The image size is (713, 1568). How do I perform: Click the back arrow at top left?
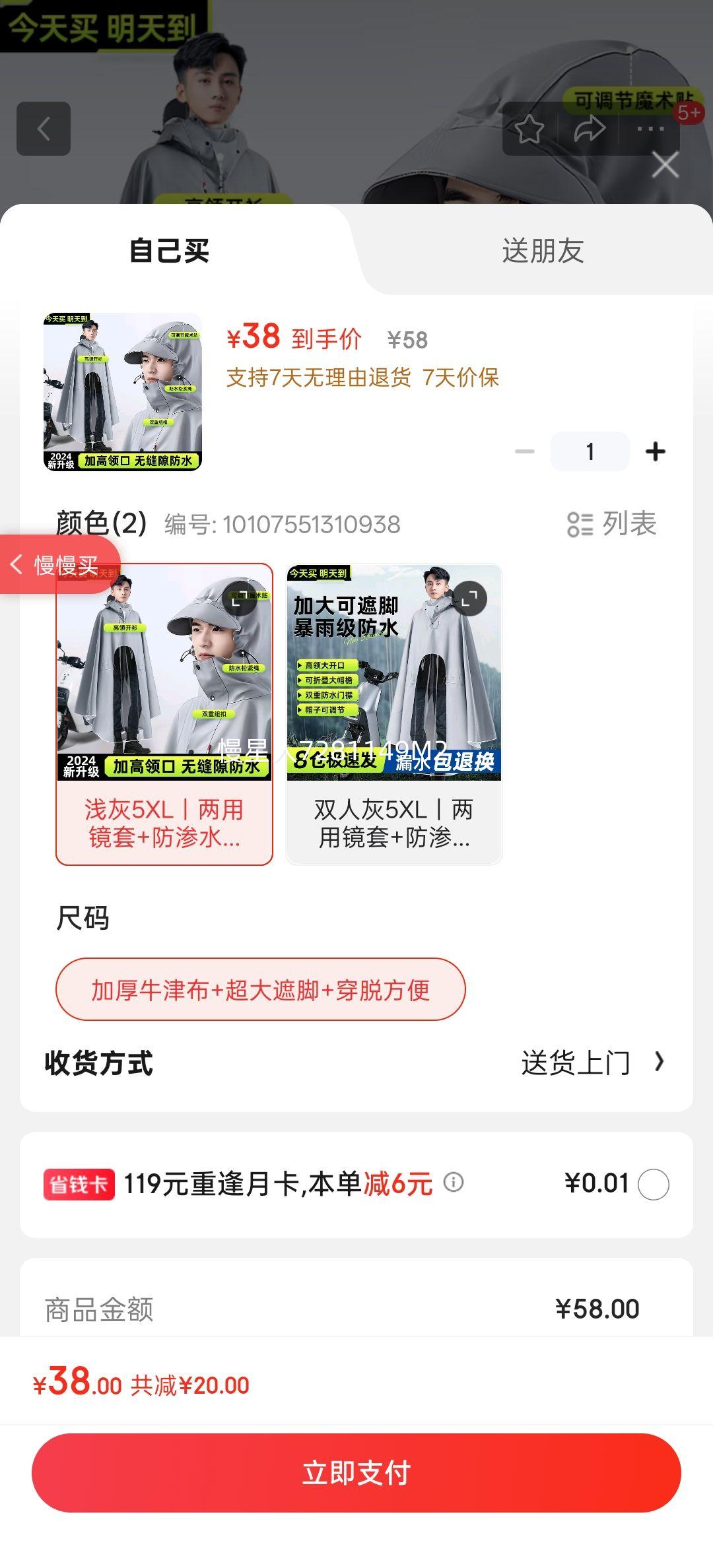point(44,129)
